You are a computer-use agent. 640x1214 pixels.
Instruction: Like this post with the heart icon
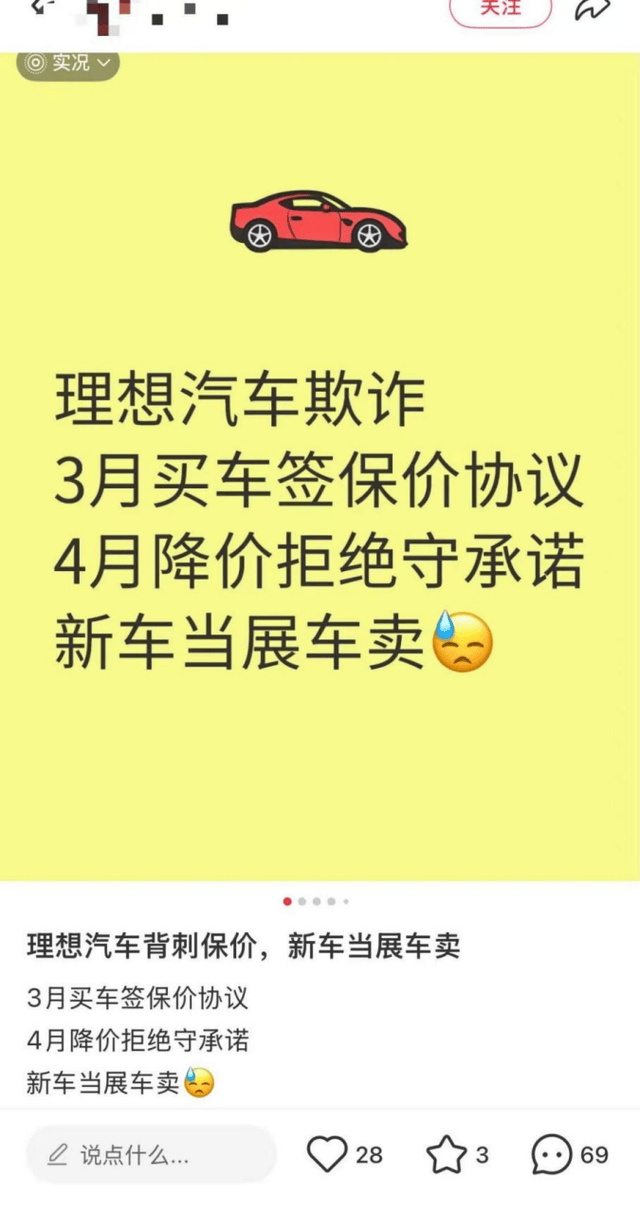click(327, 1154)
